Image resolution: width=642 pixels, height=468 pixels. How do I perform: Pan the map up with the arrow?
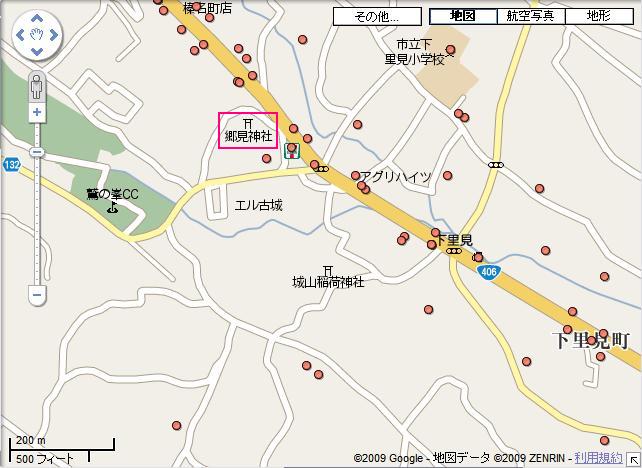point(37,18)
